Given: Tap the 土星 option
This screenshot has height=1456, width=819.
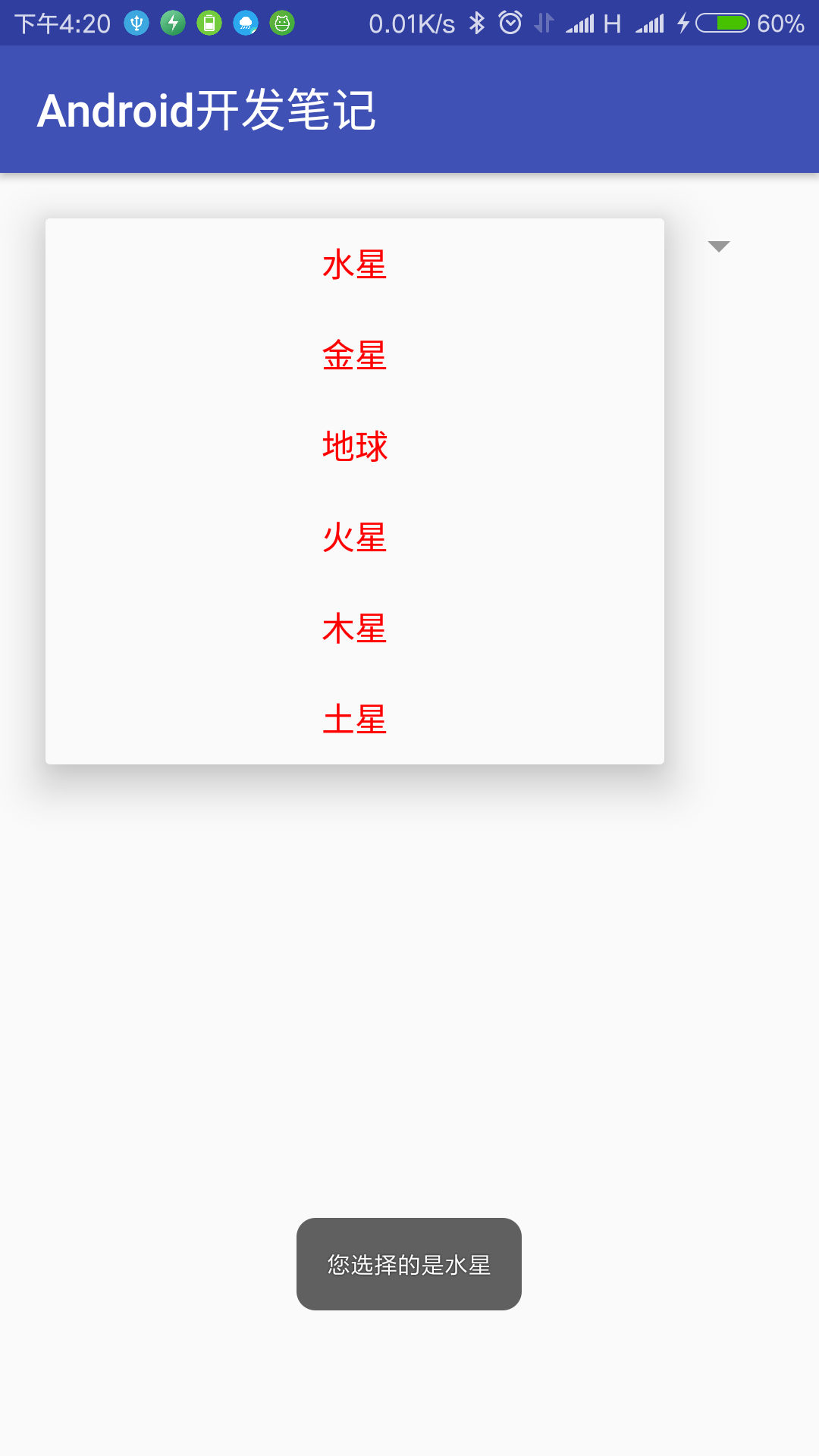Looking at the screenshot, I should click(x=354, y=719).
